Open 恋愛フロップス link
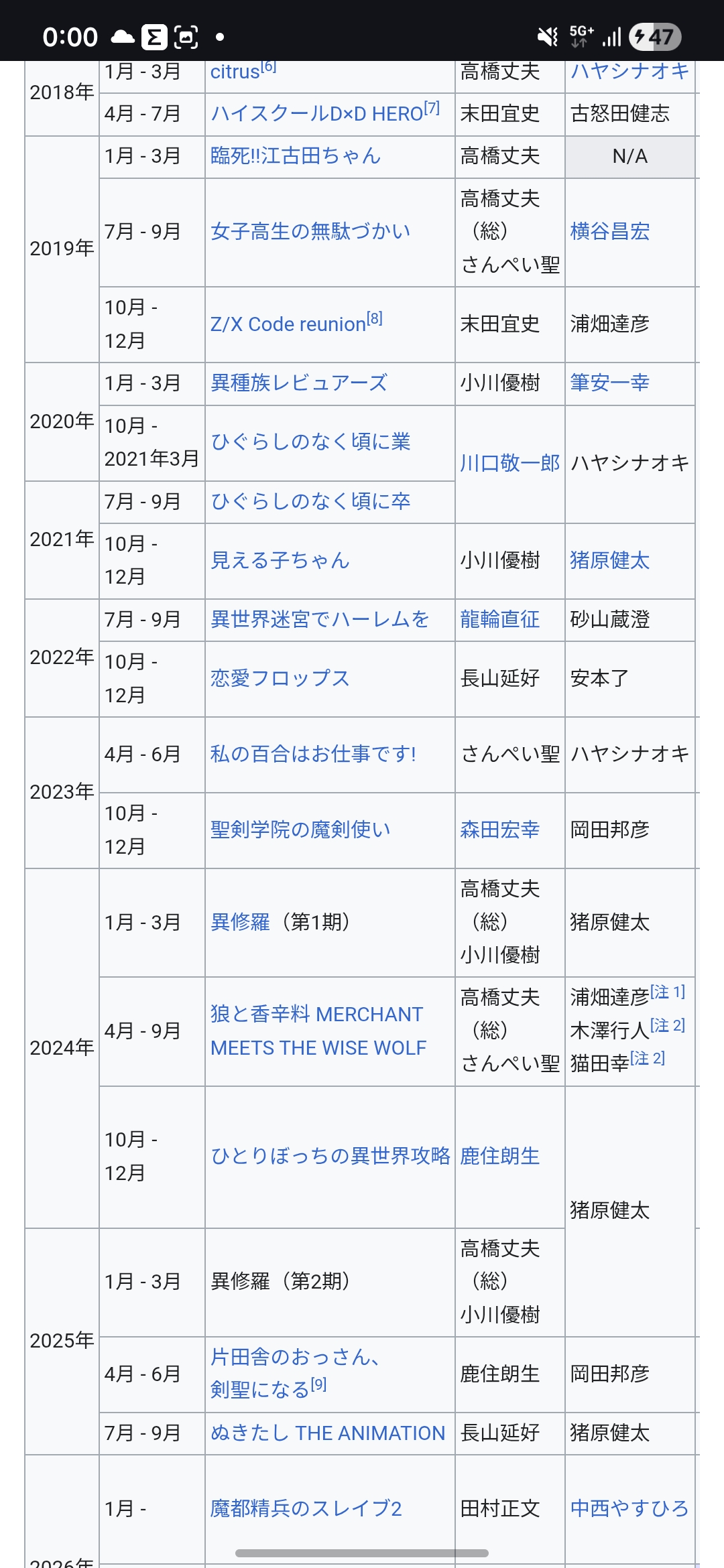The height and width of the screenshot is (1568, 724). [280, 679]
